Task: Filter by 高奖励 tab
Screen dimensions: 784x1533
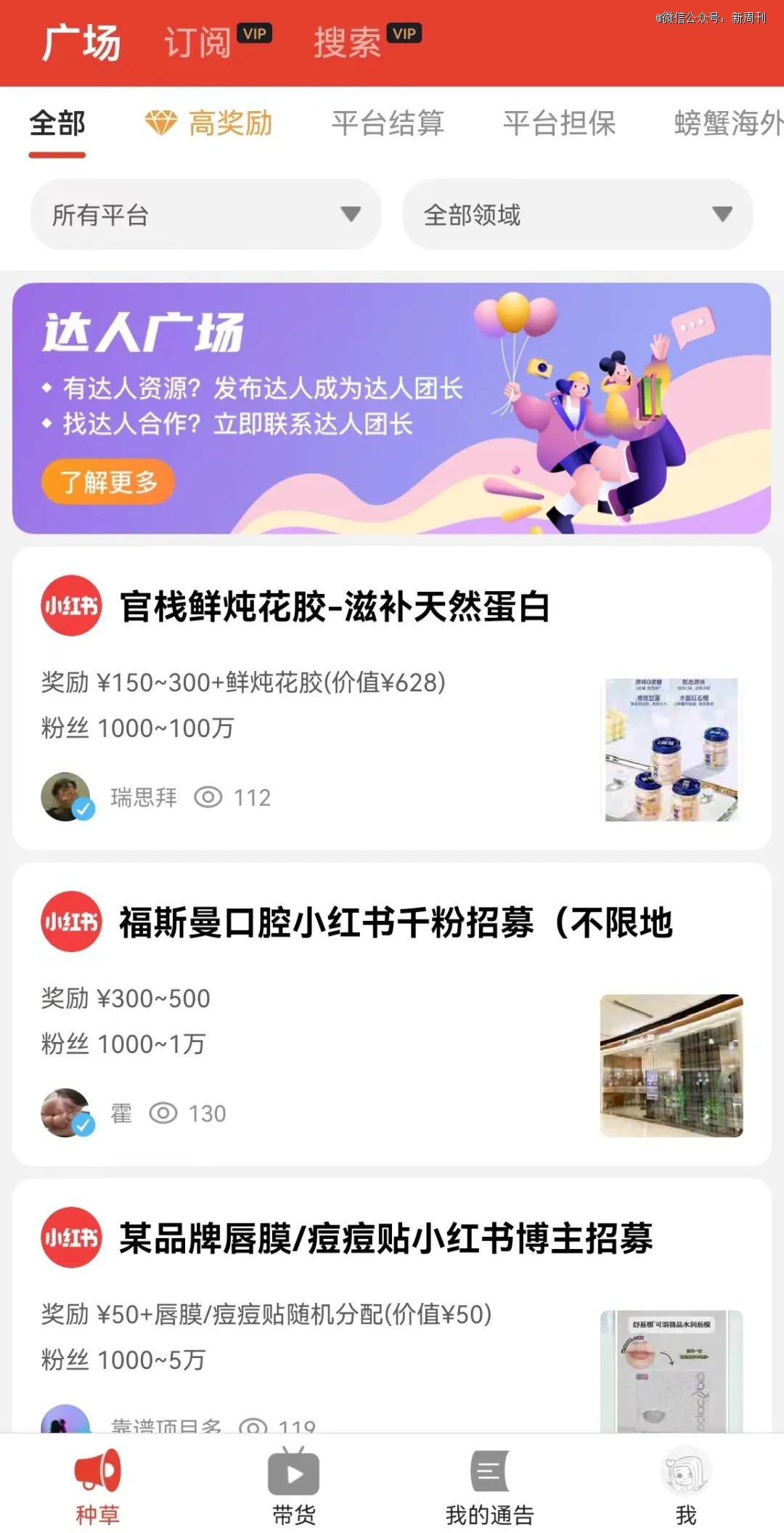Action: pos(209,123)
